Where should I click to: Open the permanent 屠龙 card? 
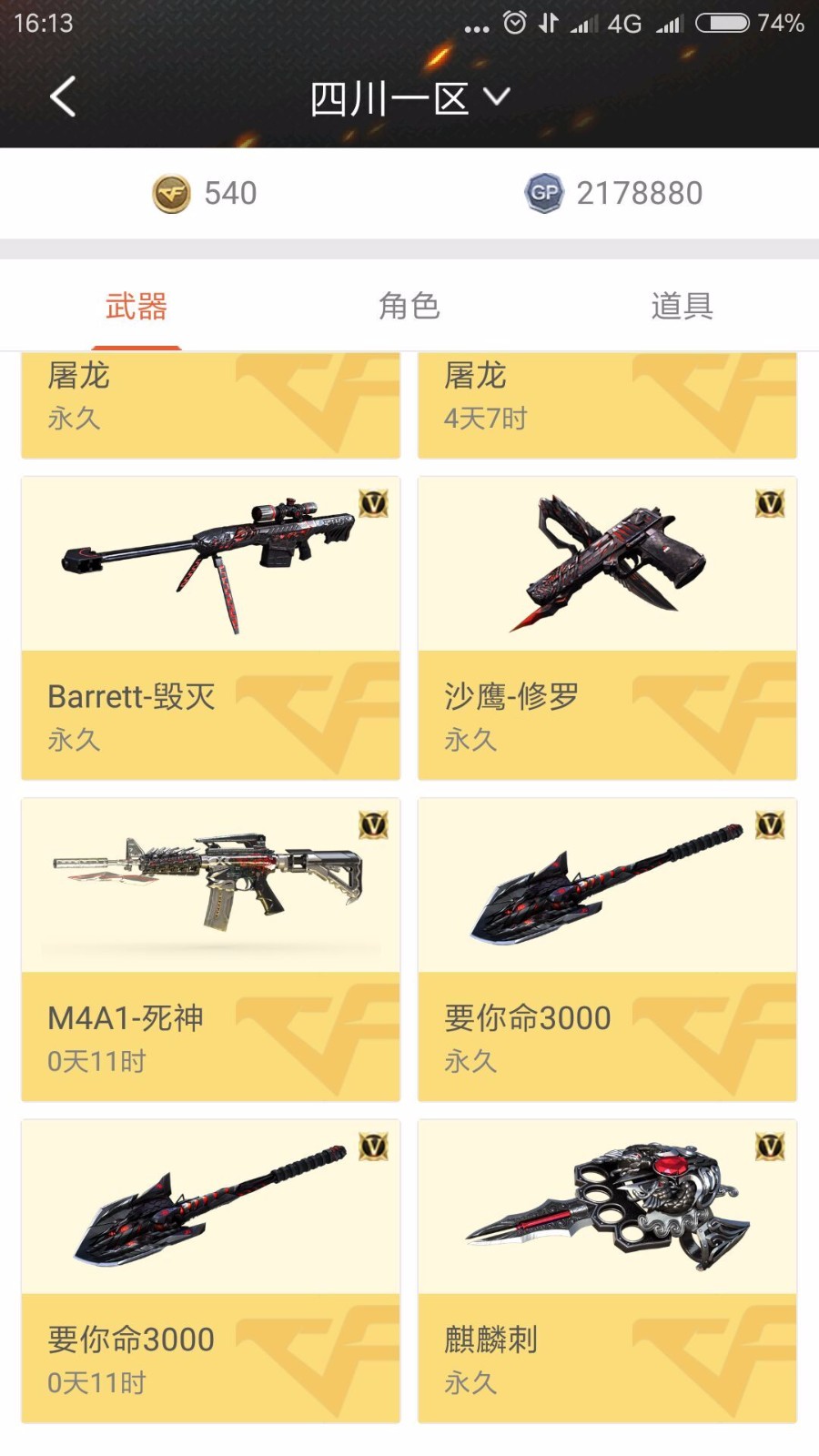(210, 405)
